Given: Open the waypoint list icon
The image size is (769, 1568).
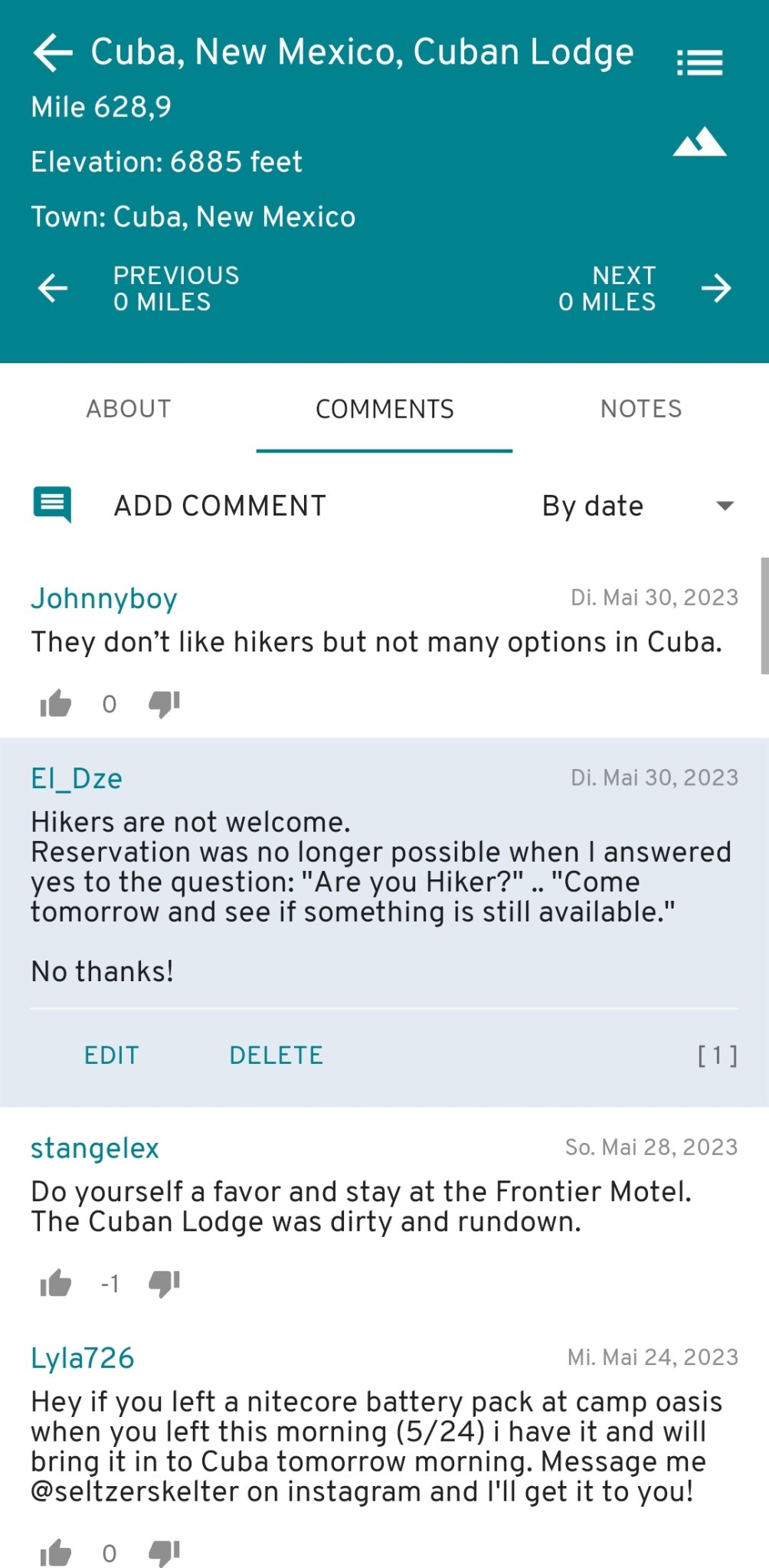Looking at the screenshot, I should (699, 62).
